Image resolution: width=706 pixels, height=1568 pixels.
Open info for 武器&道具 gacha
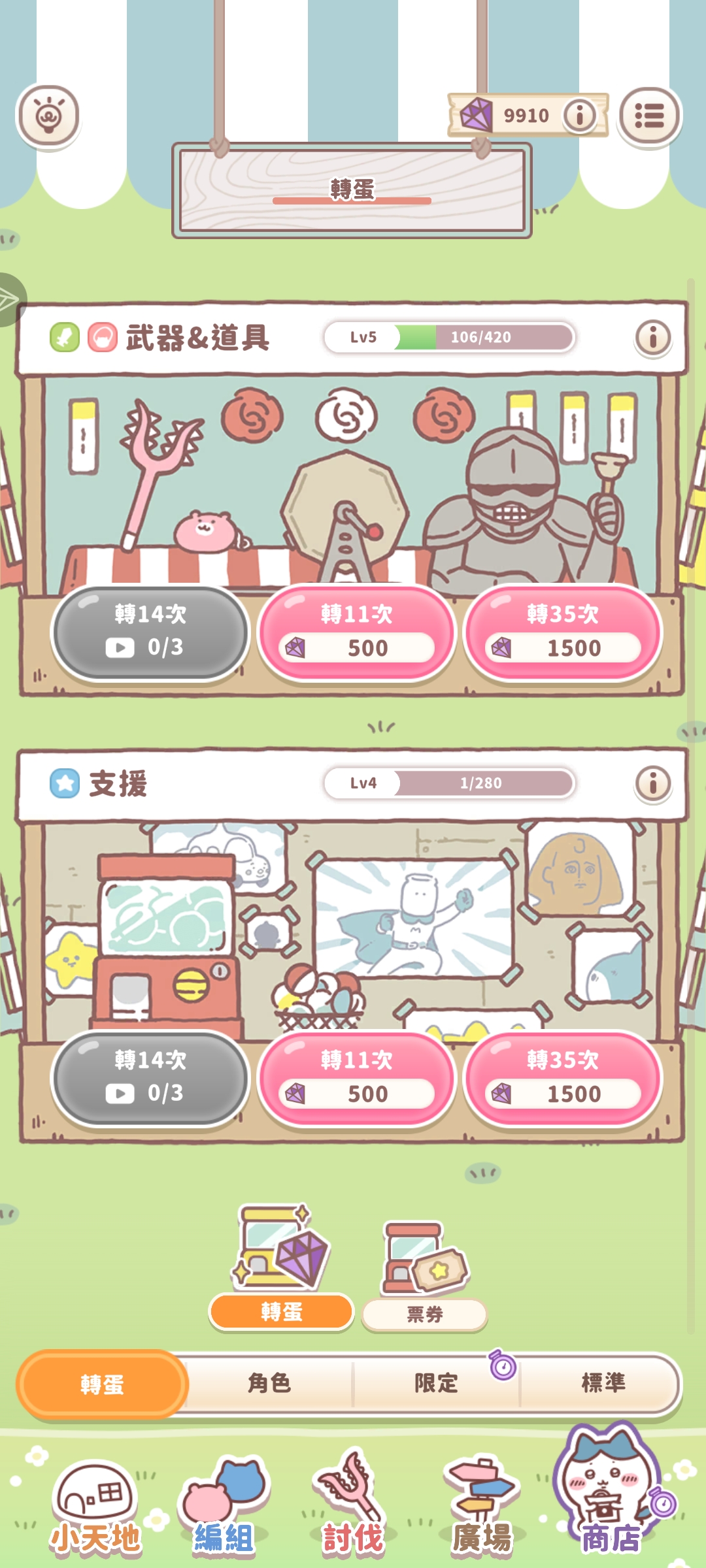(x=653, y=337)
